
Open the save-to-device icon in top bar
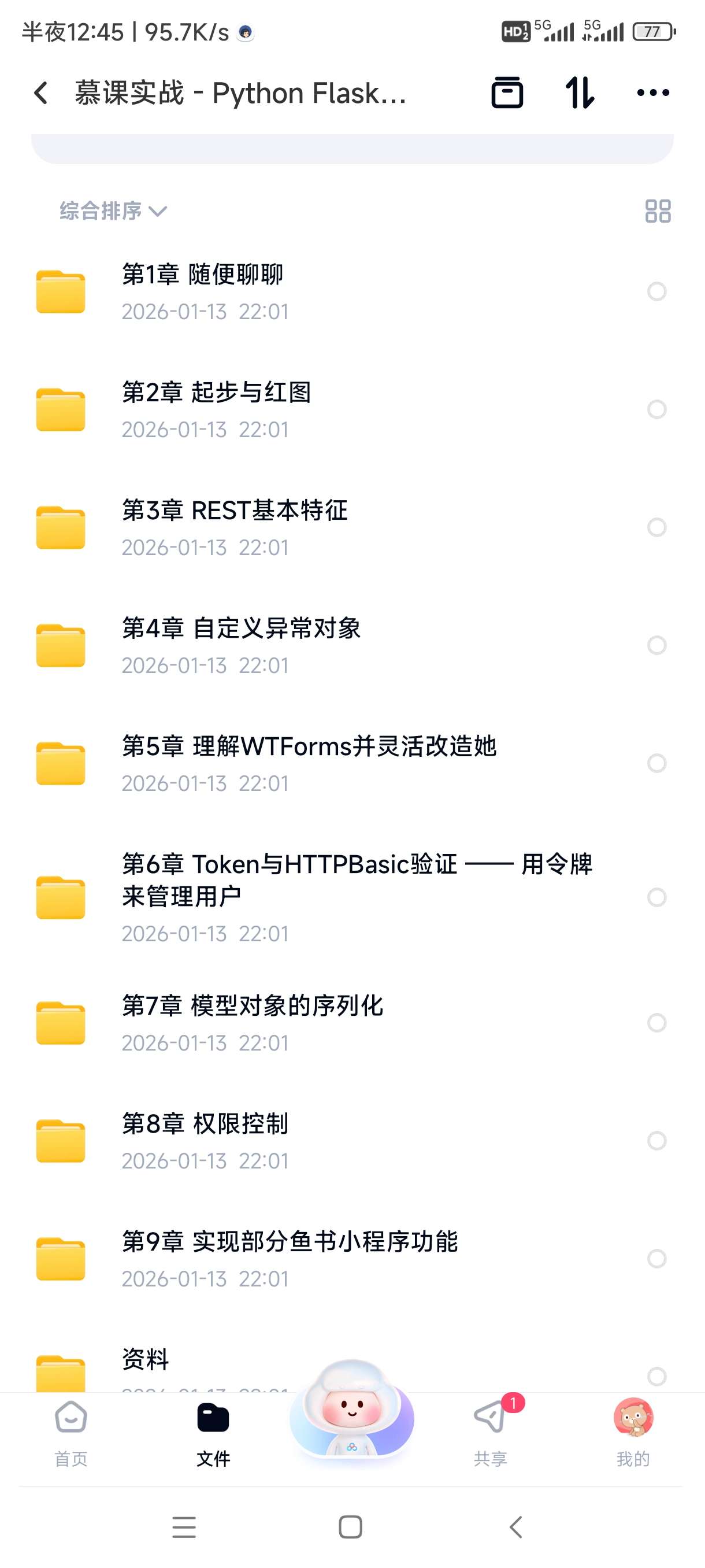coord(507,92)
